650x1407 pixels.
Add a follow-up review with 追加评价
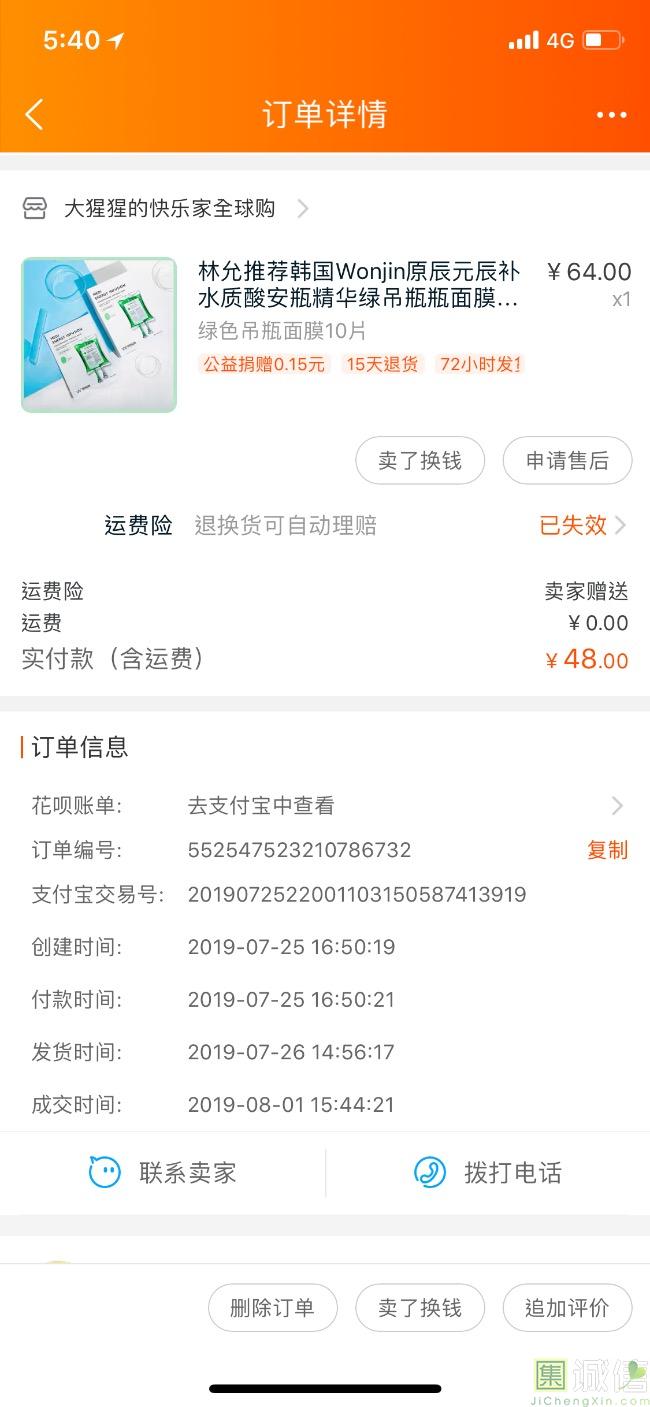(567, 1308)
